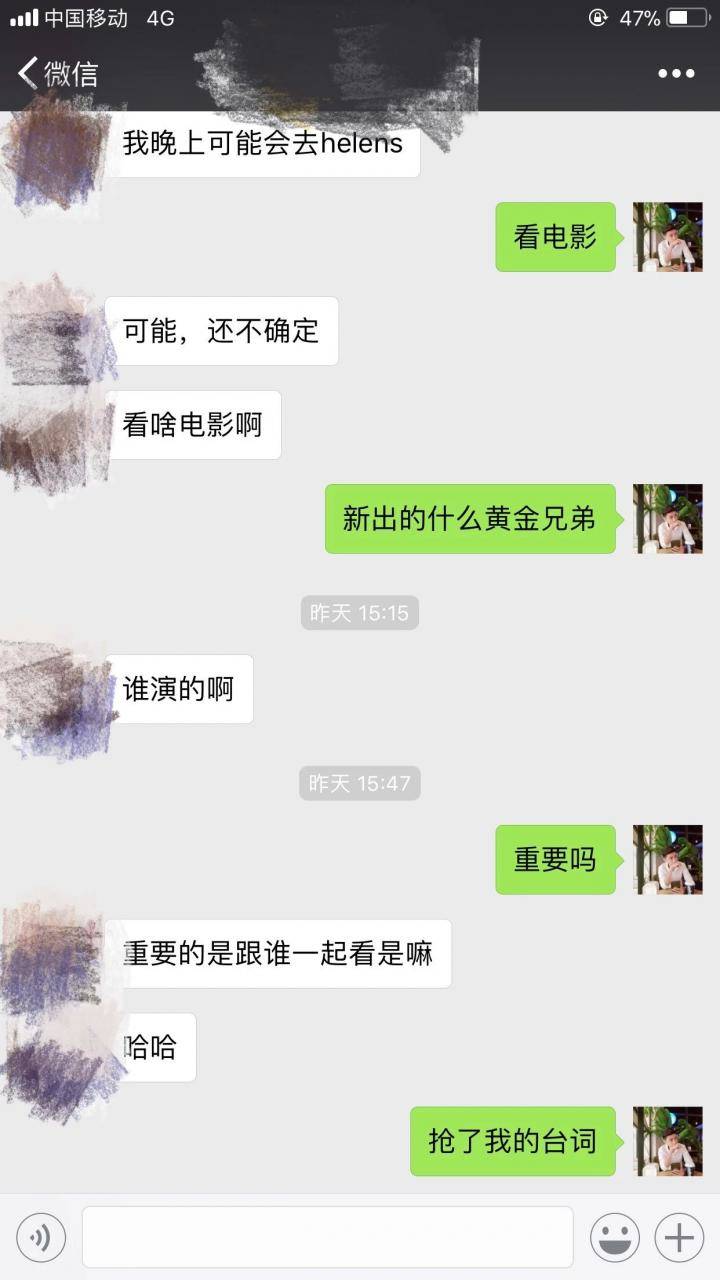Select the message bubble saying 重要吗
Image resolution: width=720 pixels, height=1280 pixels.
coord(555,860)
